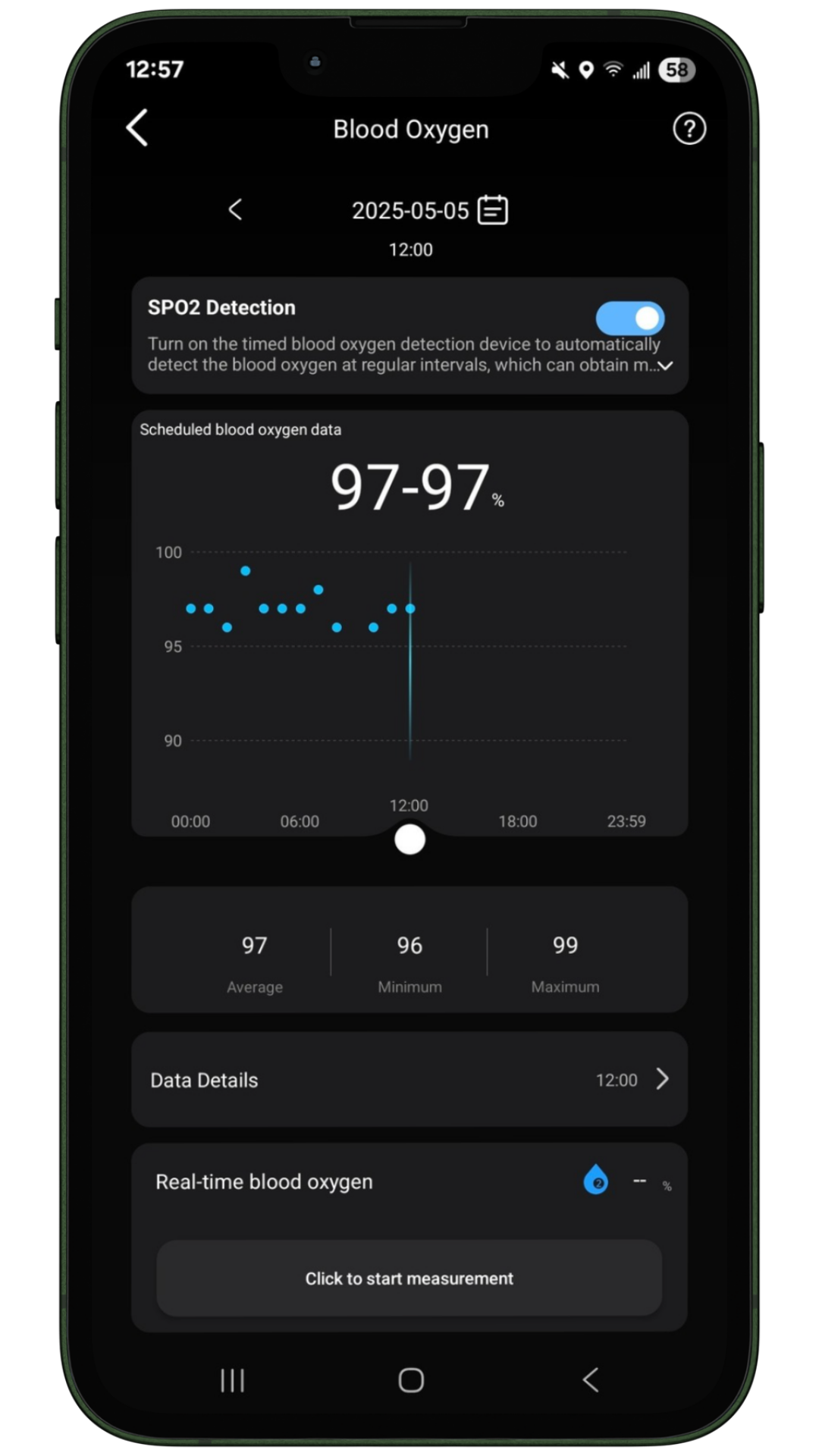Image resolution: width=819 pixels, height=1456 pixels.
Task: Tap the chart time slider handle
Action: tap(409, 839)
